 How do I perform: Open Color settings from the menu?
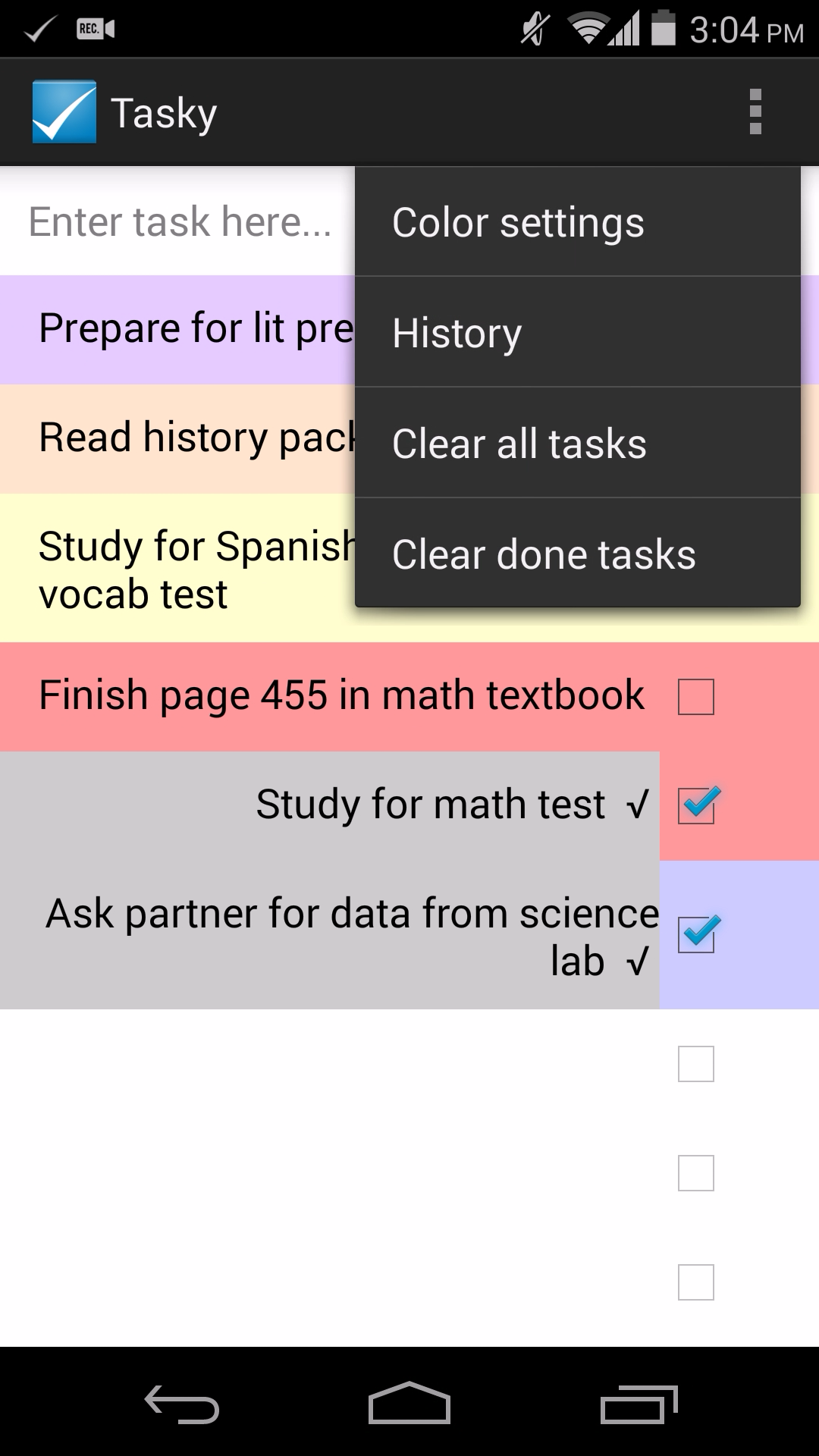pos(577,222)
